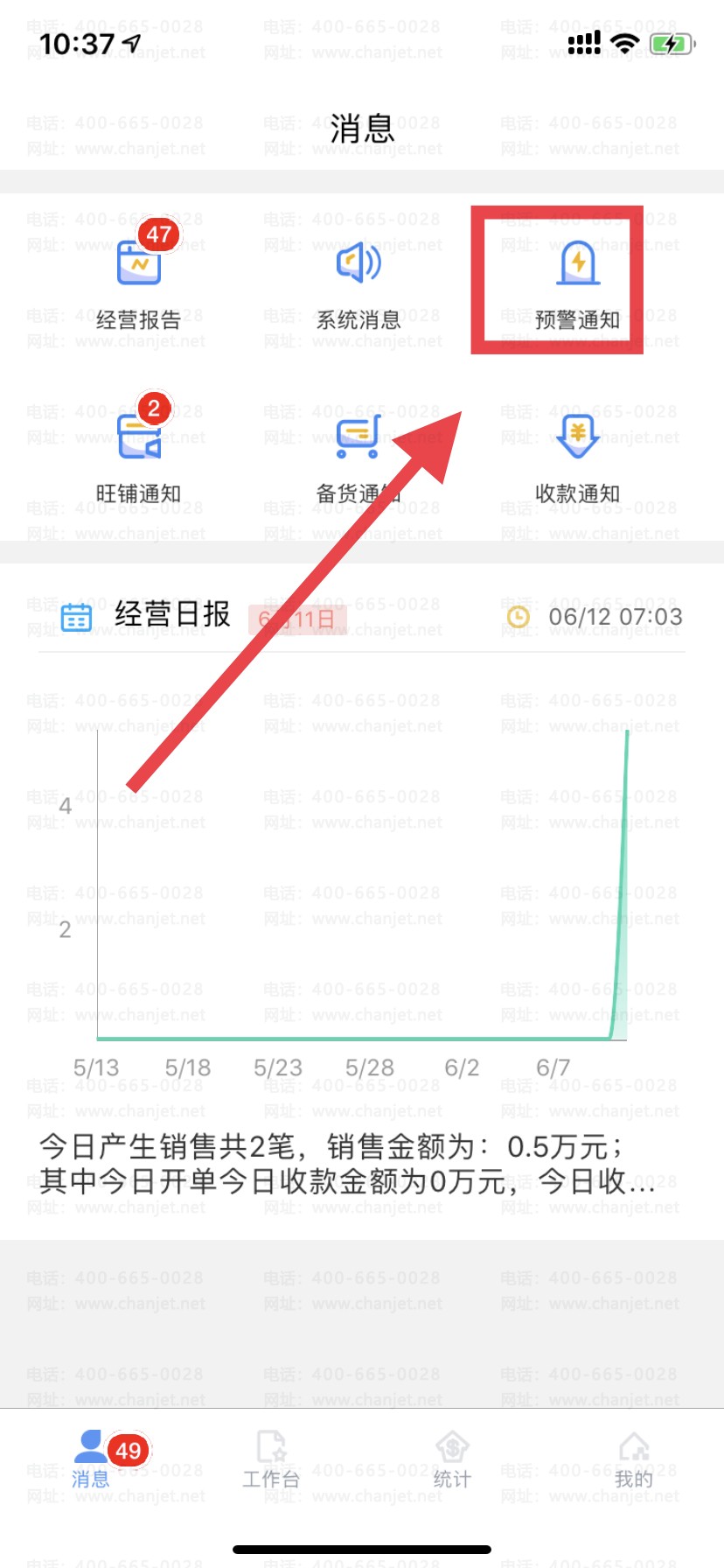
Task: Open 预警通知 alerts
Action: pyautogui.click(x=577, y=280)
